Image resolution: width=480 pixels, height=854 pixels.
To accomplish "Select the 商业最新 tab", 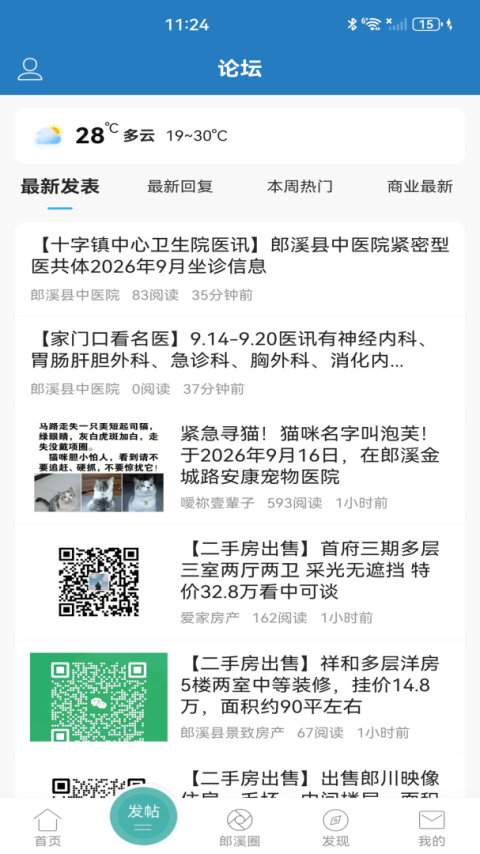I will [x=420, y=187].
